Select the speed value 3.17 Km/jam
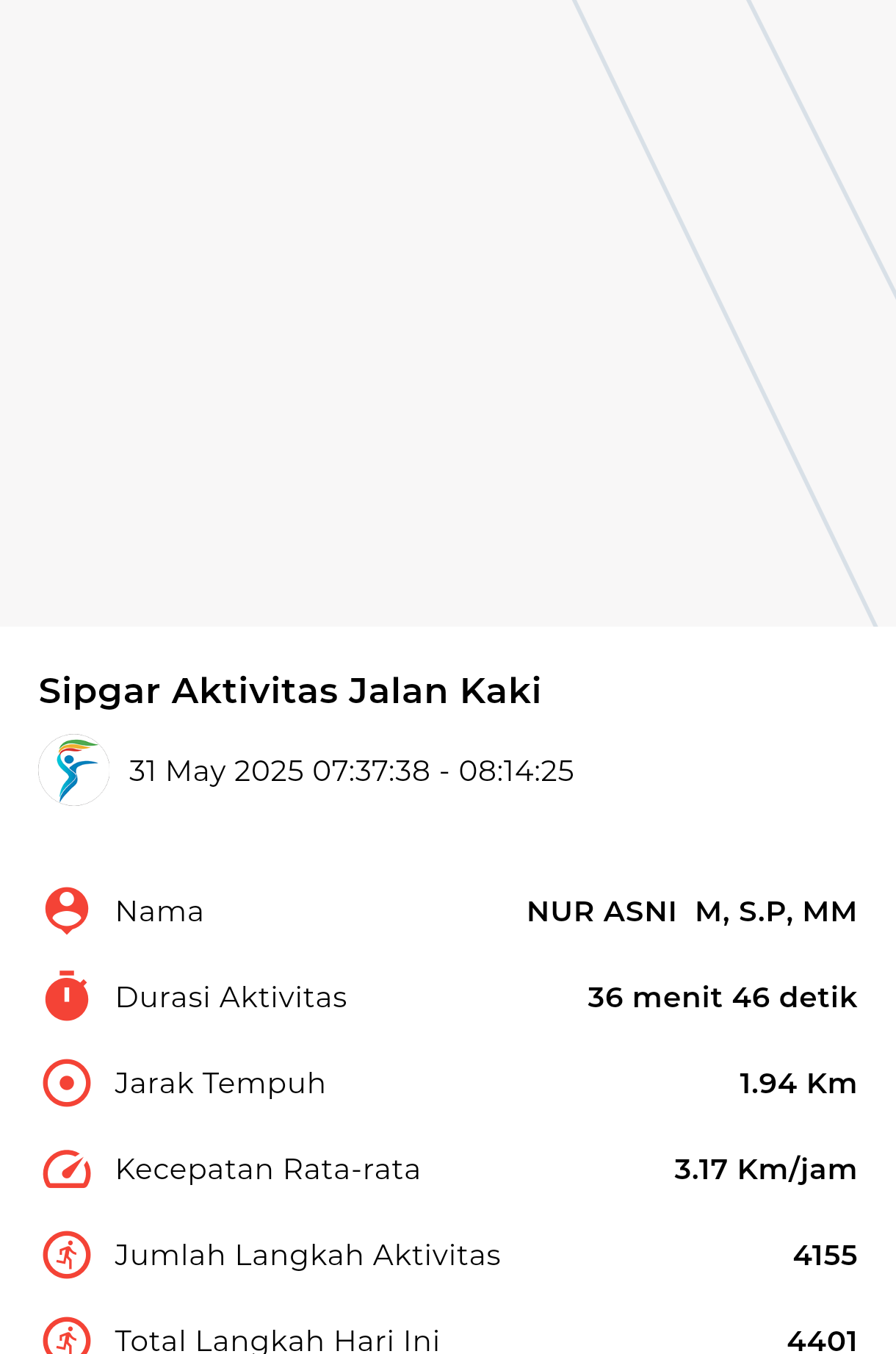Screen dimensions: 896x1354 [x=765, y=1169]
